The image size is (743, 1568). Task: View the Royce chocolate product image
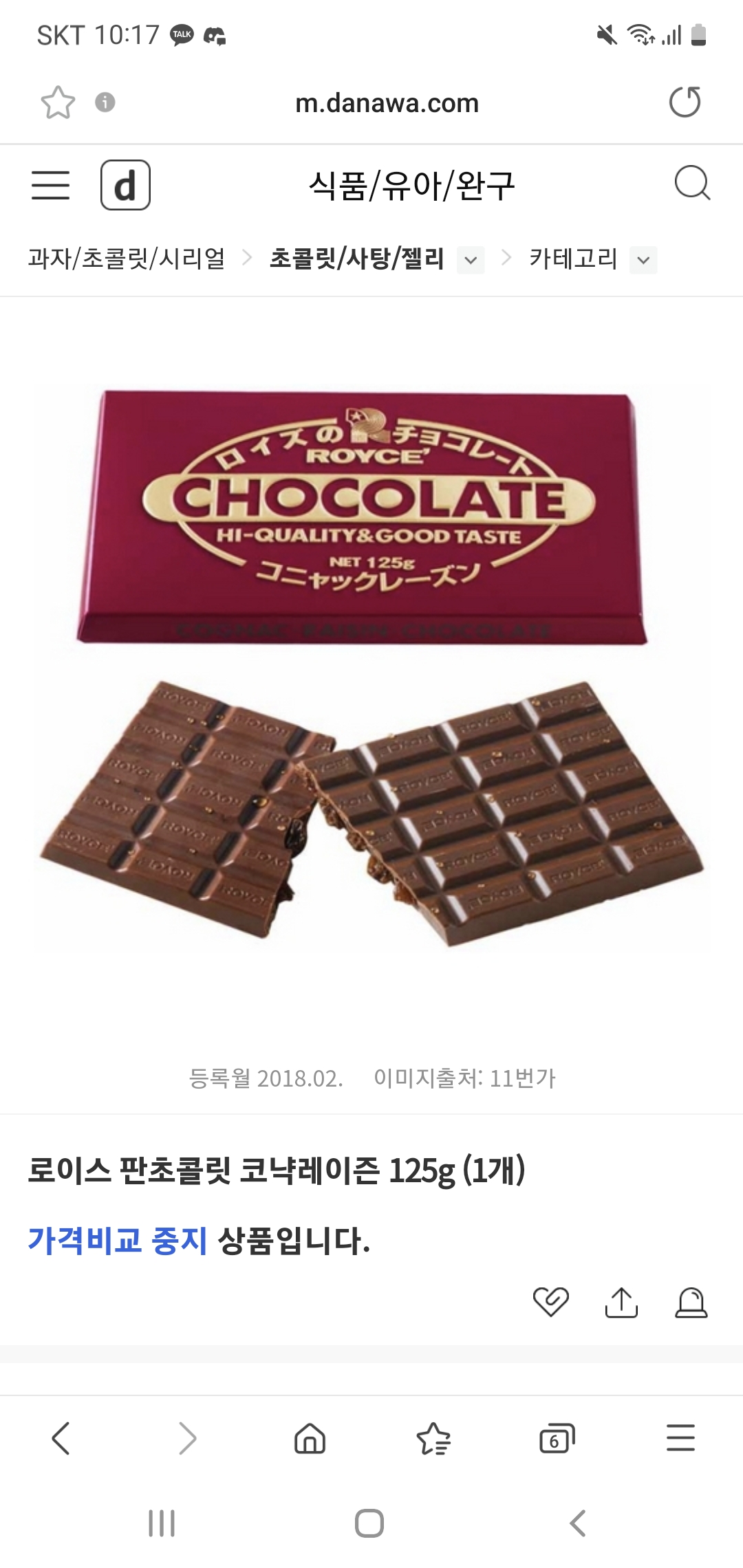pyautogui.click(x=371, y=667)
